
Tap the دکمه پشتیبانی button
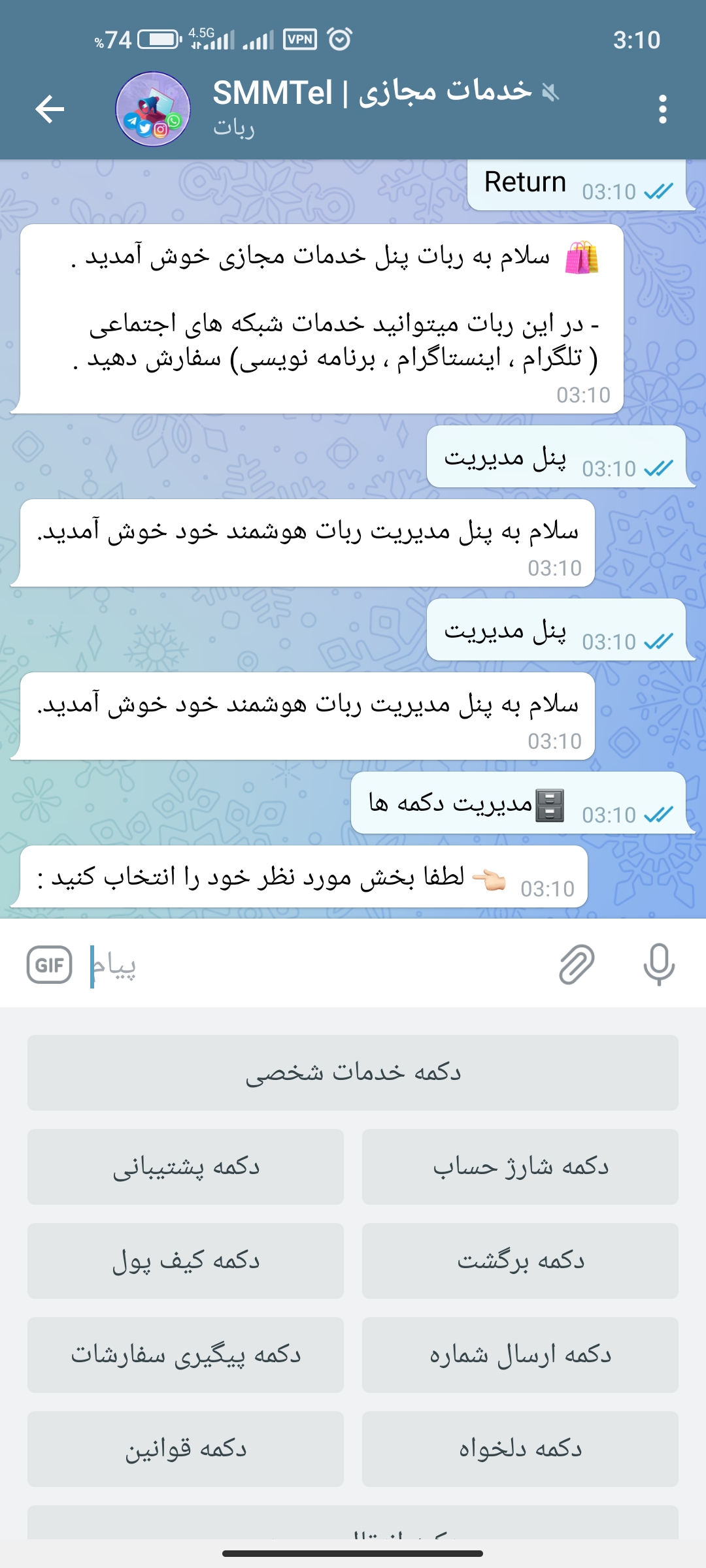tap(186, 1167)
